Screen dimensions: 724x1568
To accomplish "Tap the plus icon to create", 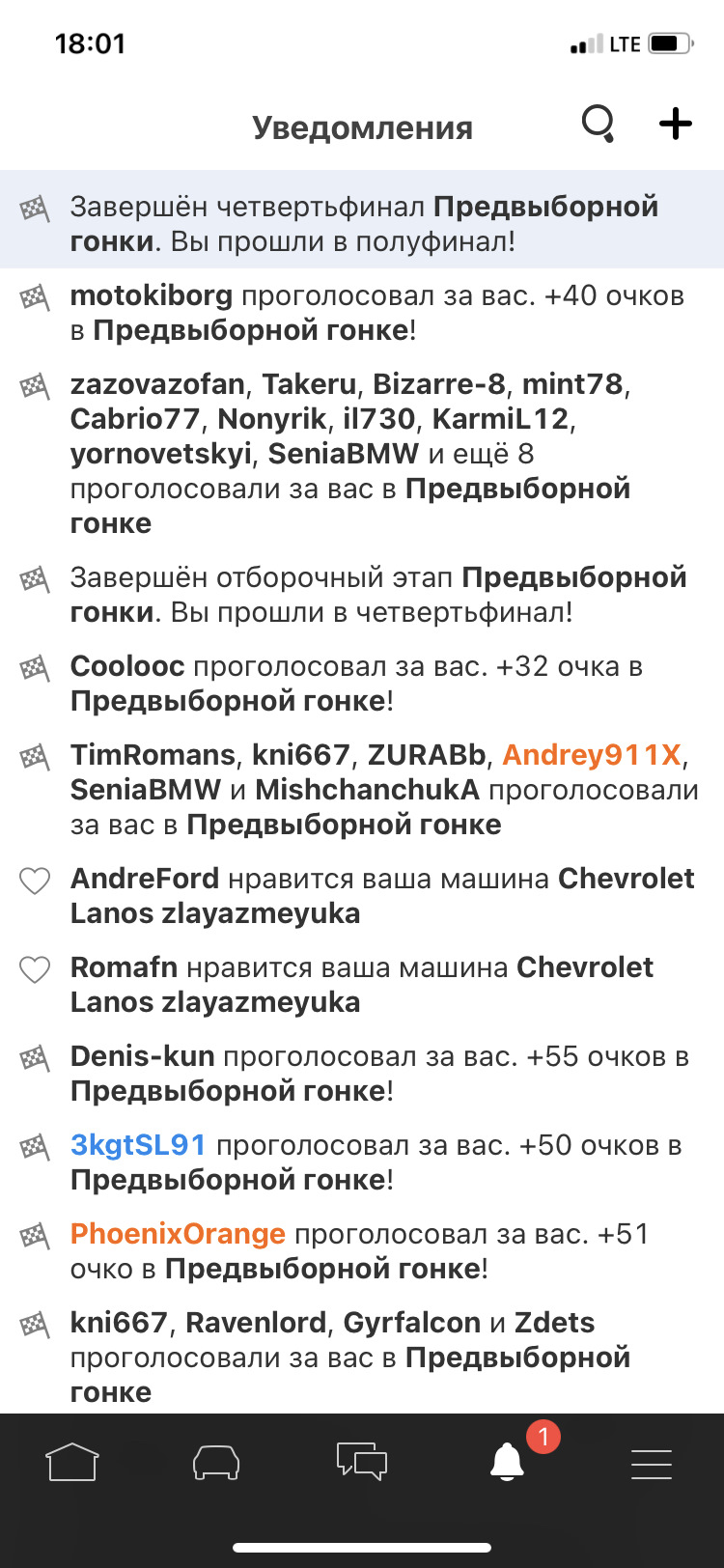I will point(675,125).
